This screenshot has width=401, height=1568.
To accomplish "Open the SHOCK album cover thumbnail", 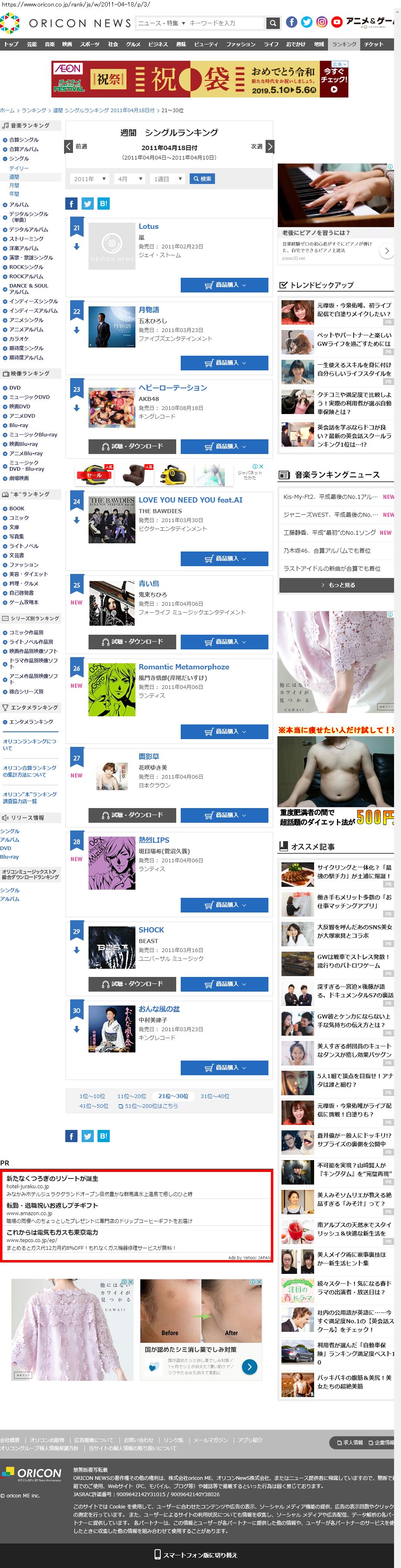I will tap(112, 947).
